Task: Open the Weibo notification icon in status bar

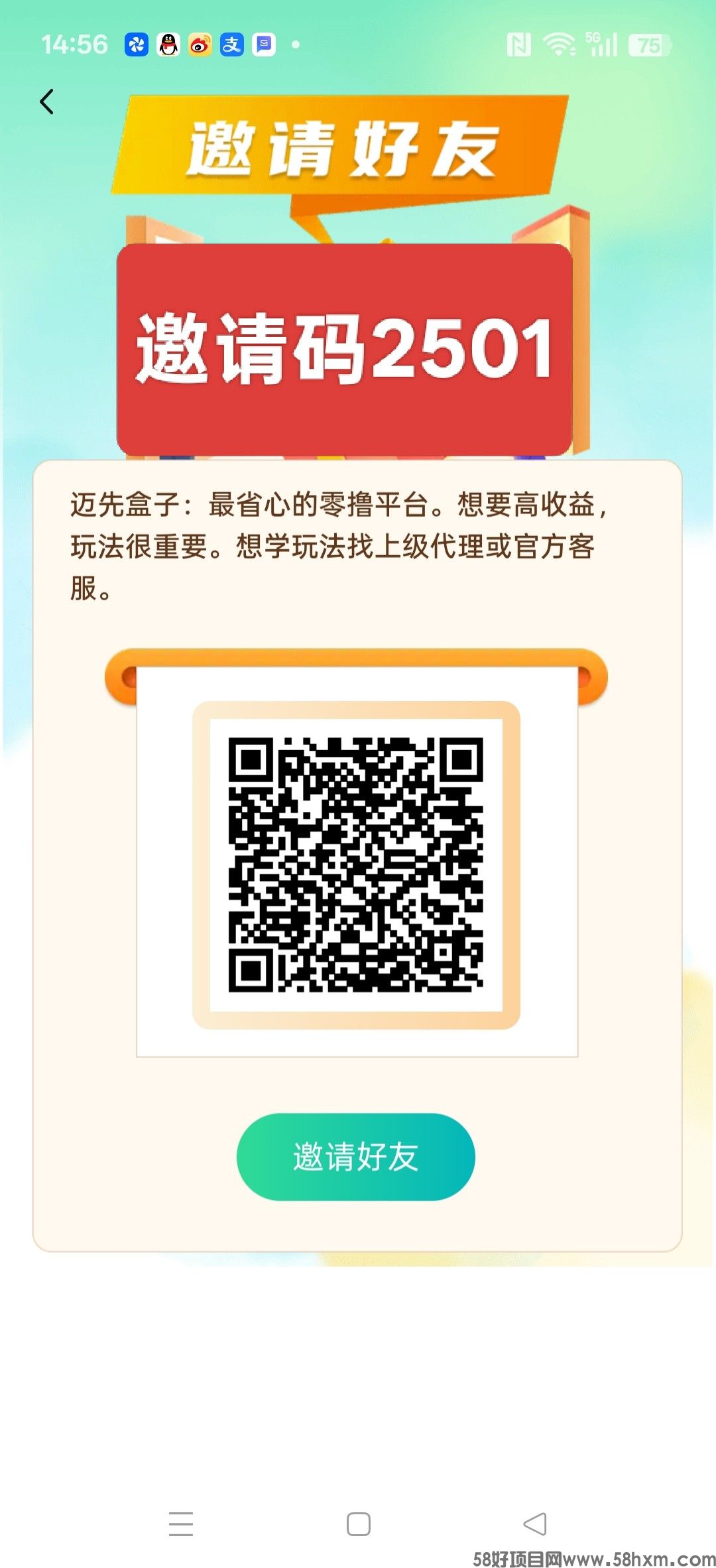Action: [x=199, y=44]
